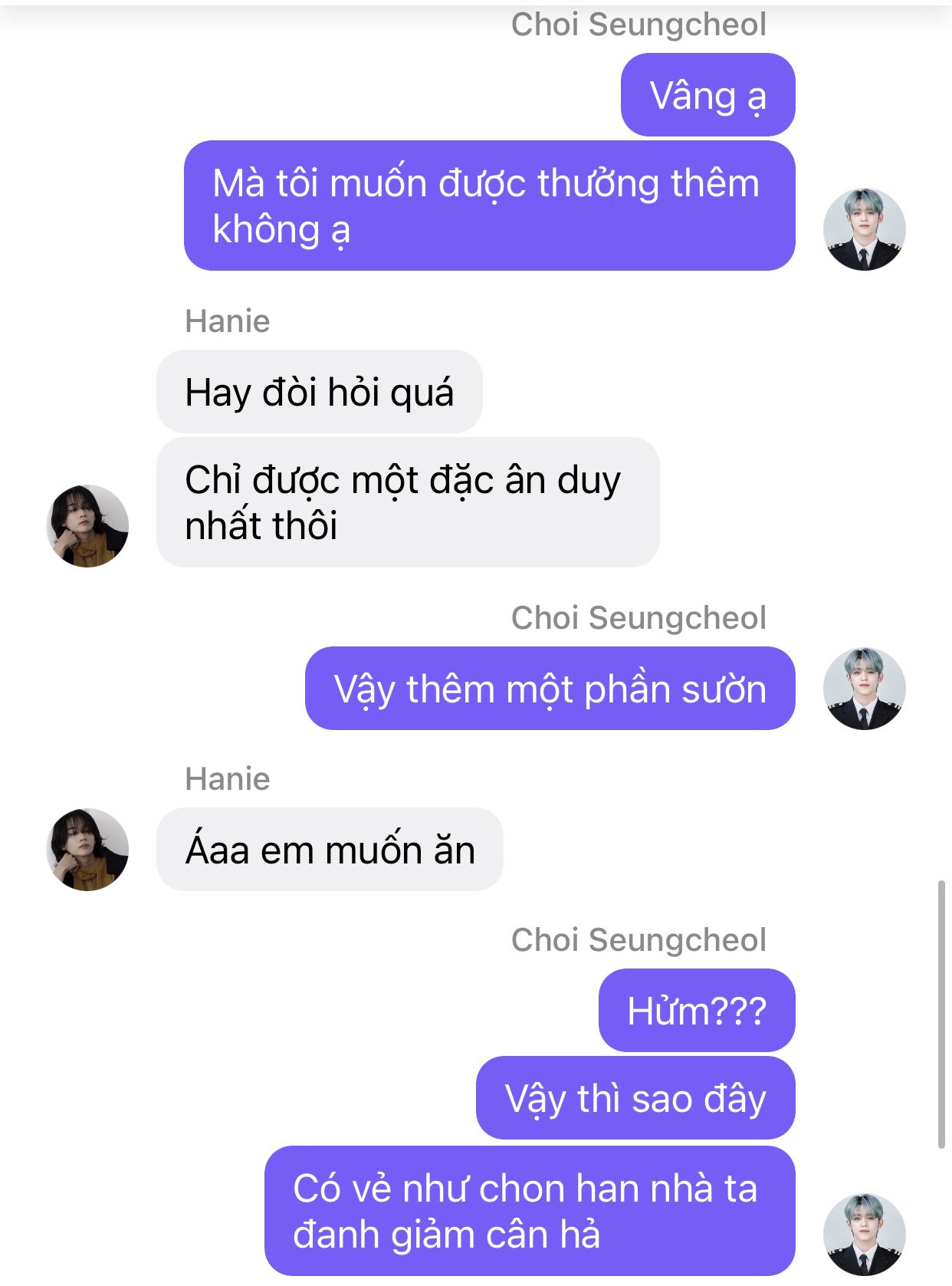Tap Seungcheol's avatar beside 'Mà tôi muốn được thưởng thêm'
952x1286 pixels.
(x=864, y=229)
